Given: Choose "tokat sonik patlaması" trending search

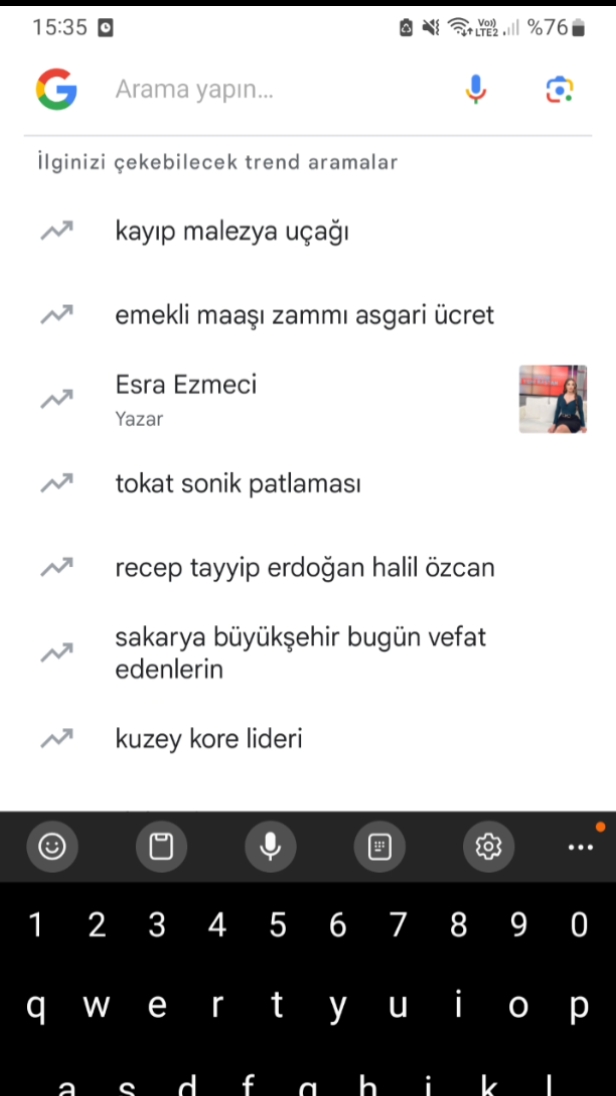Looking at the screenshot, I should [x=237, y=484].
